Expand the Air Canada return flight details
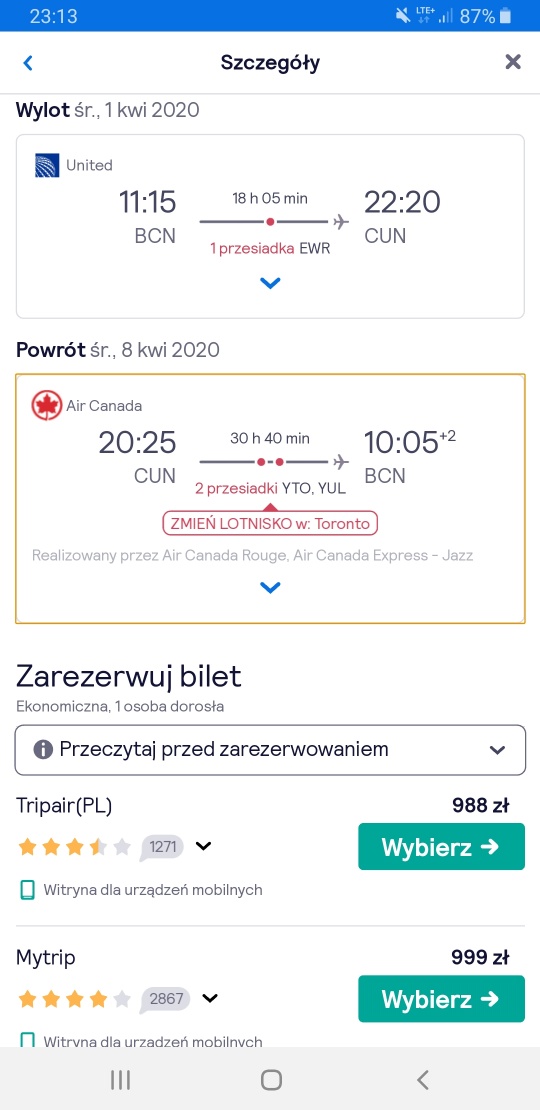This screenshot has width=540, height=1110. pyautogui.click(x=270, y=587)
